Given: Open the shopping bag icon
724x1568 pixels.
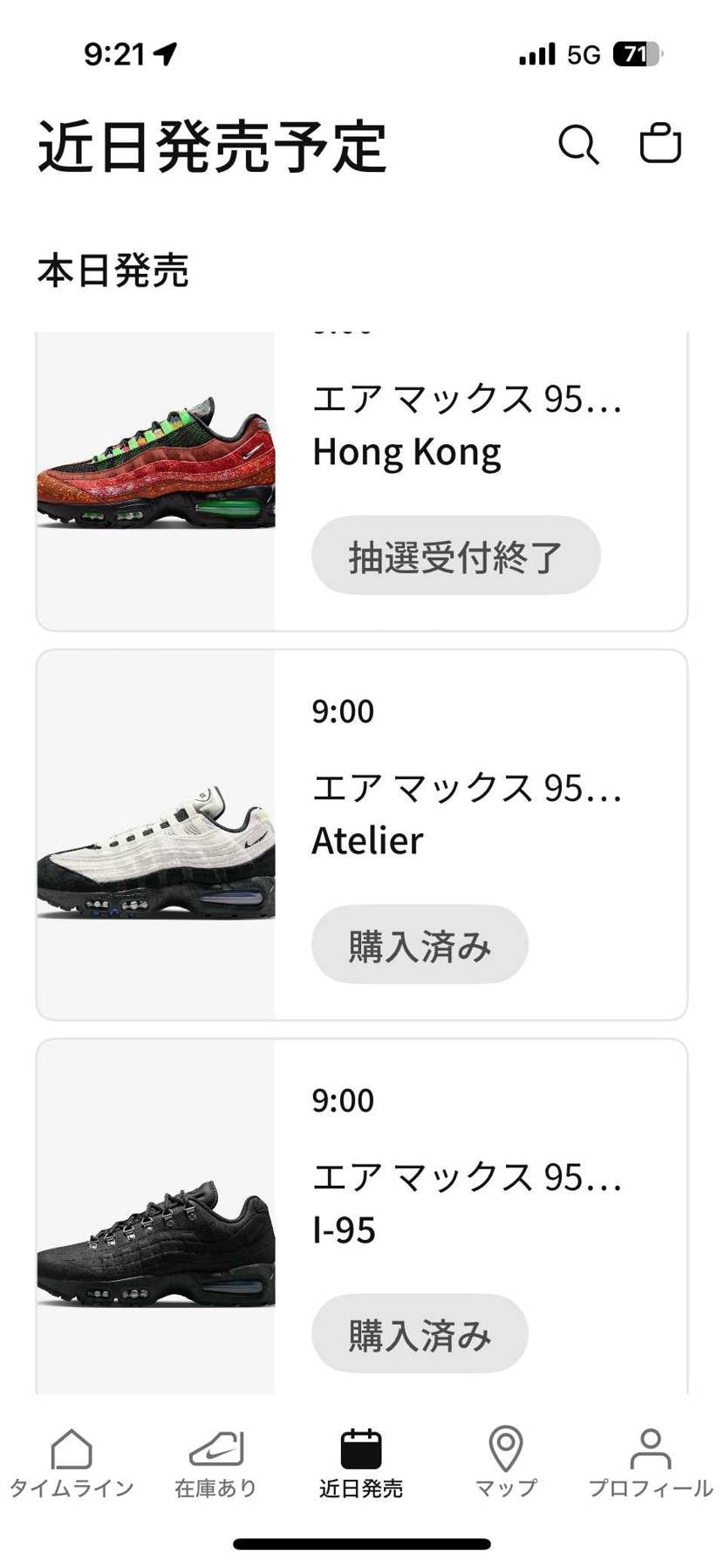Looking at the screenshot, I should click(661, 143).
